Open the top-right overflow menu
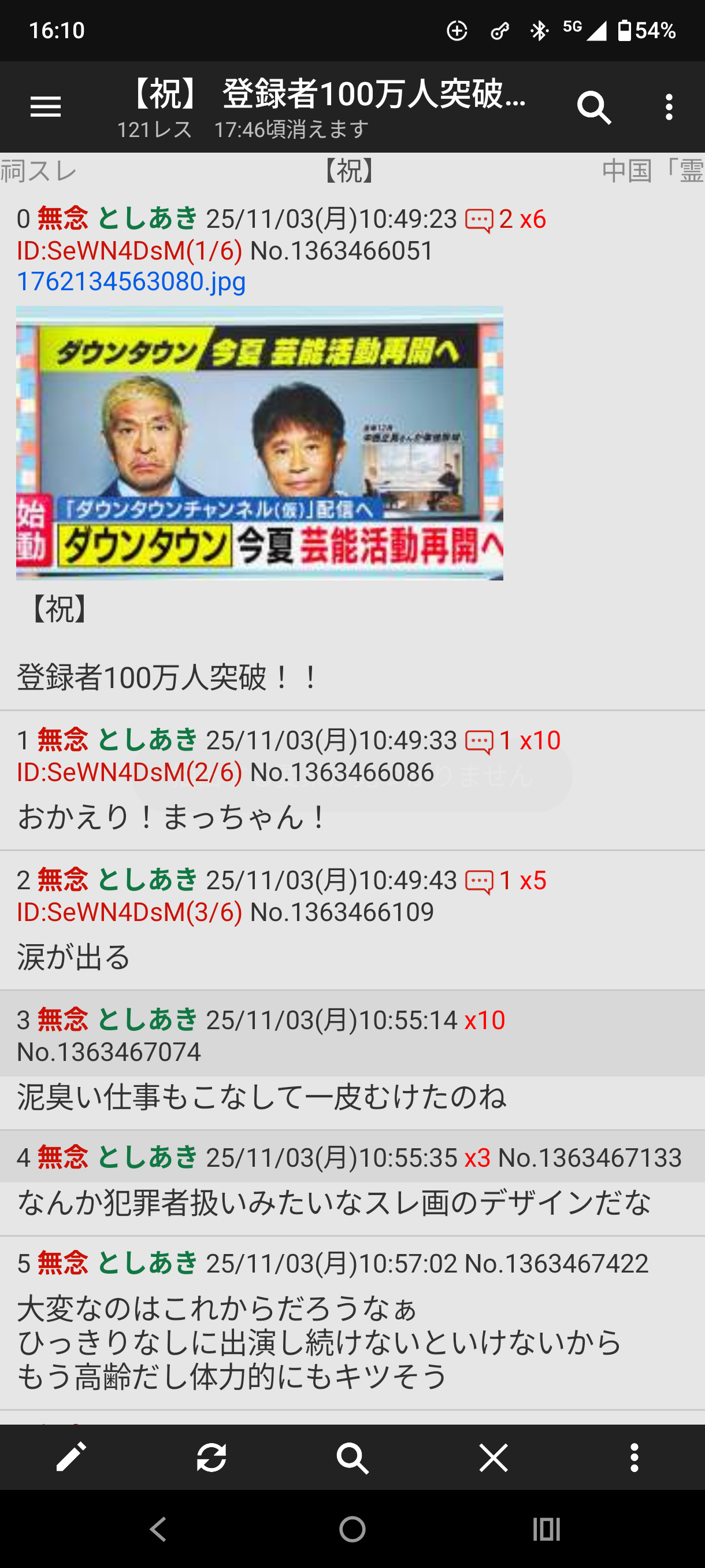The image size is (705, 1568). pyautogui.click(x=669, y=108)
